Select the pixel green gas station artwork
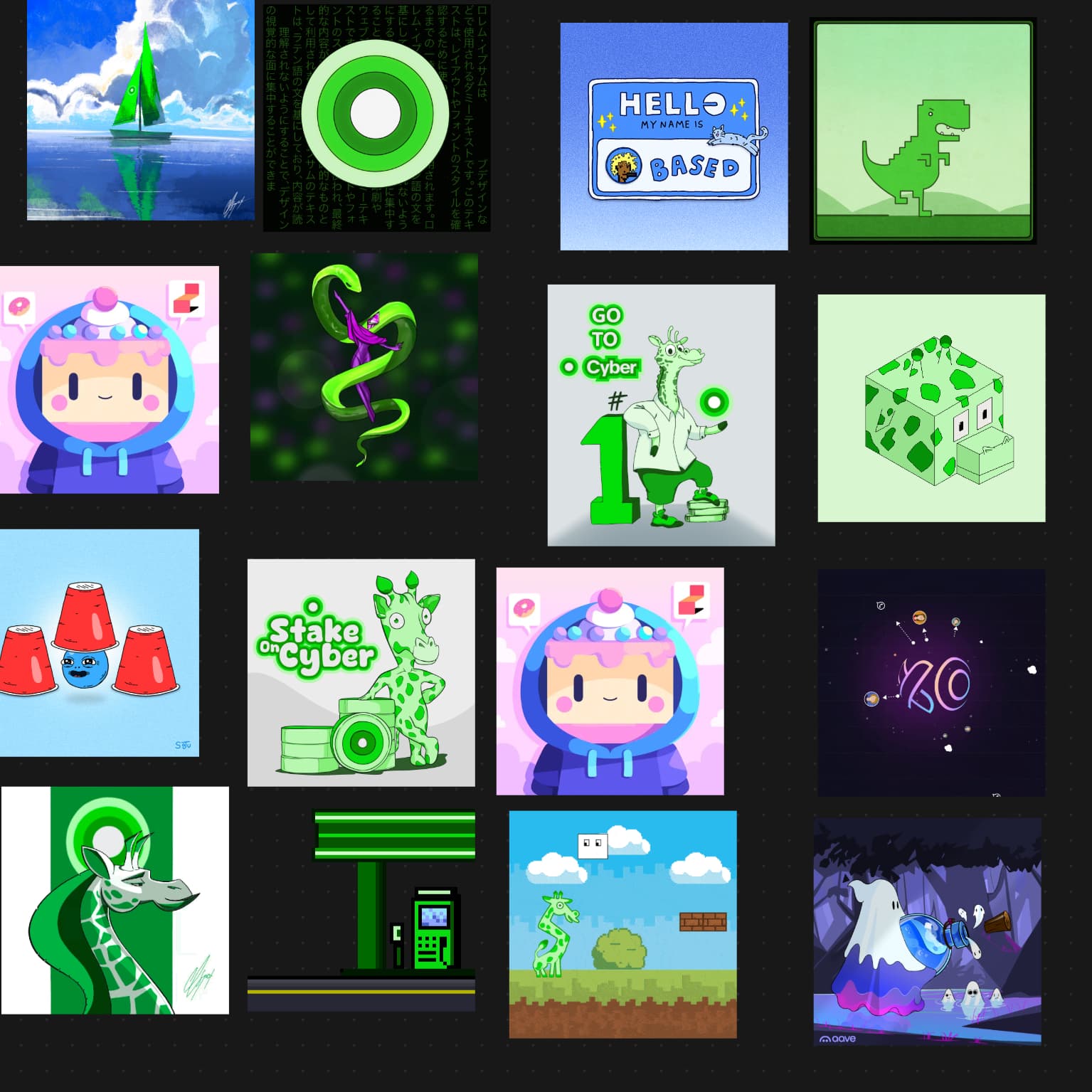Viewport: 1092px width, 1092px height. click(361, 911)
